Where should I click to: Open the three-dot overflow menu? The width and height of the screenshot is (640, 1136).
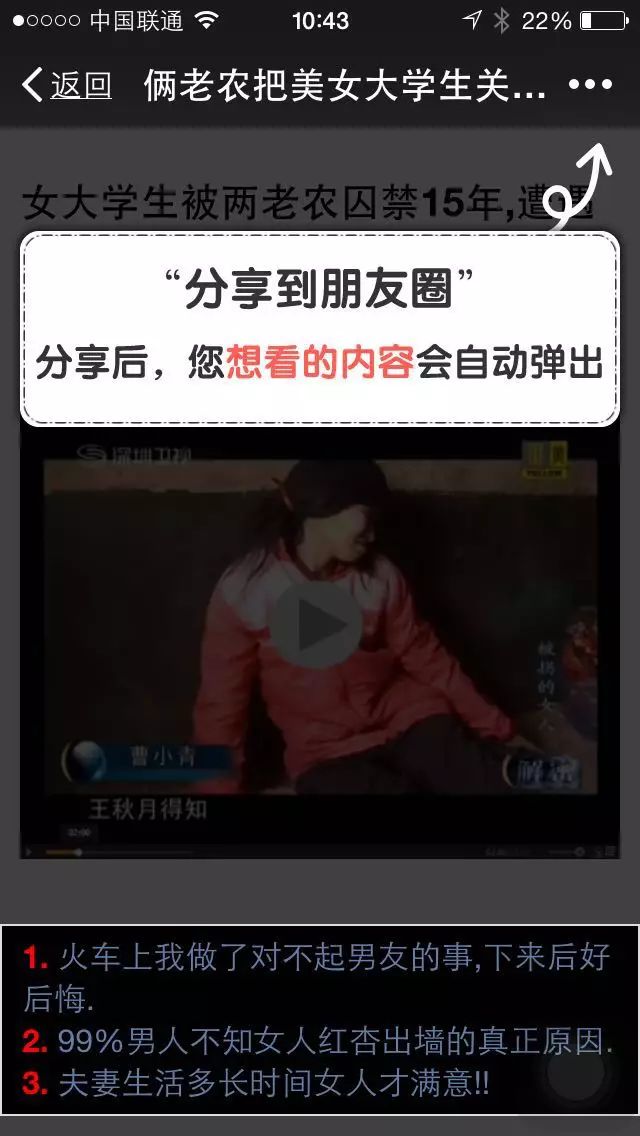590,86
